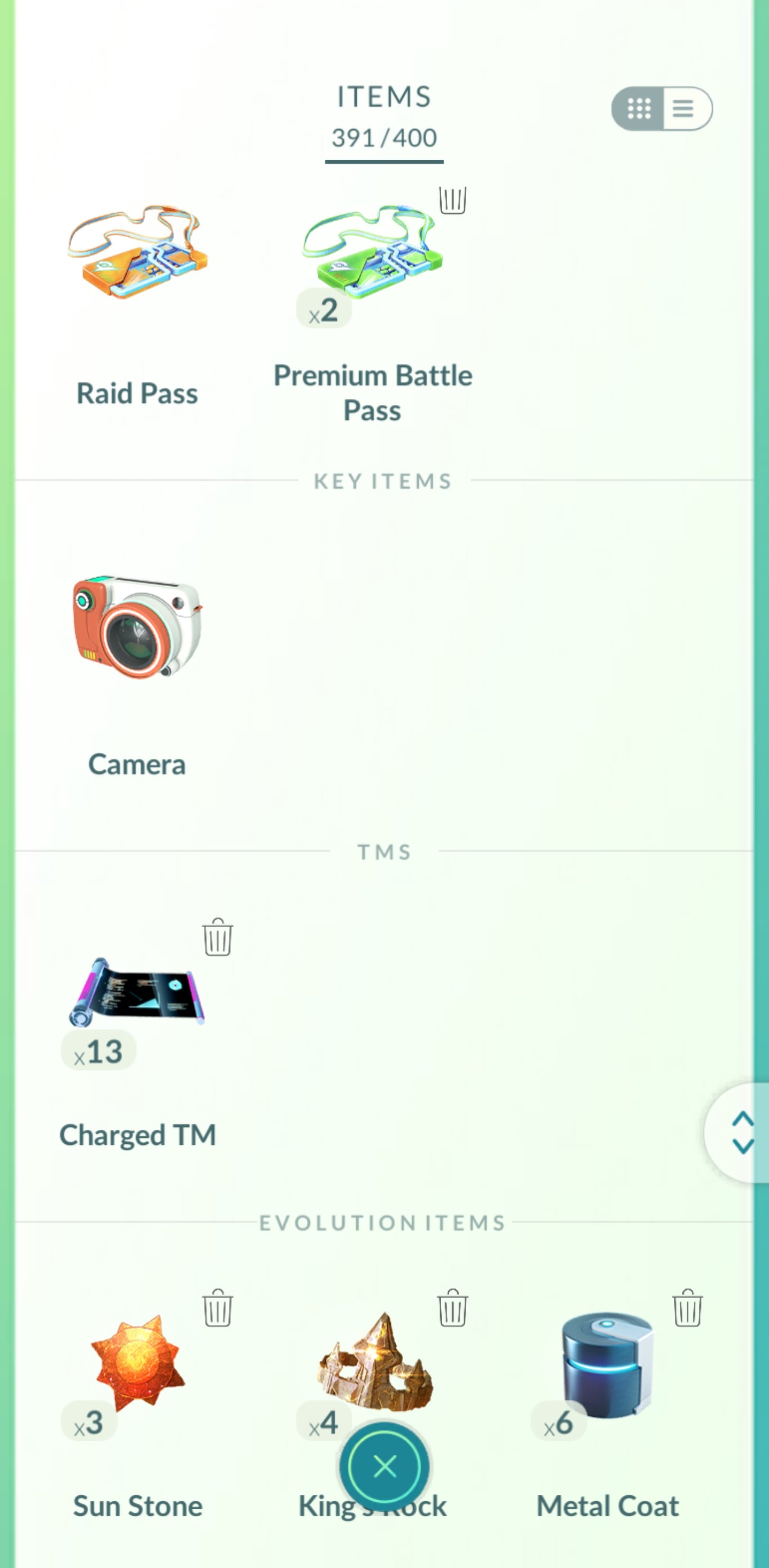Select the Camera key item
769x1568 pixels.
(x=136, y=630)
